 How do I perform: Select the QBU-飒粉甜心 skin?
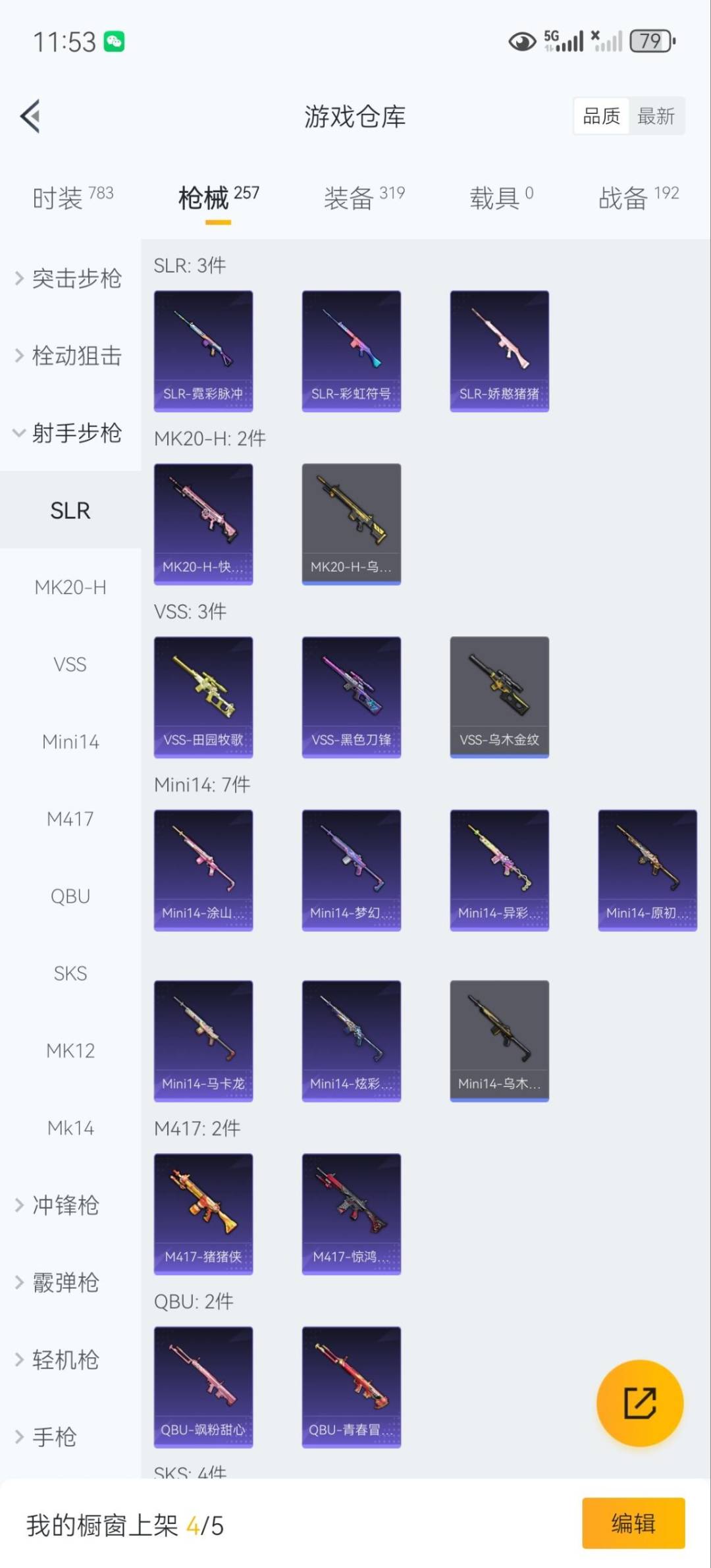pos(203,1386)
